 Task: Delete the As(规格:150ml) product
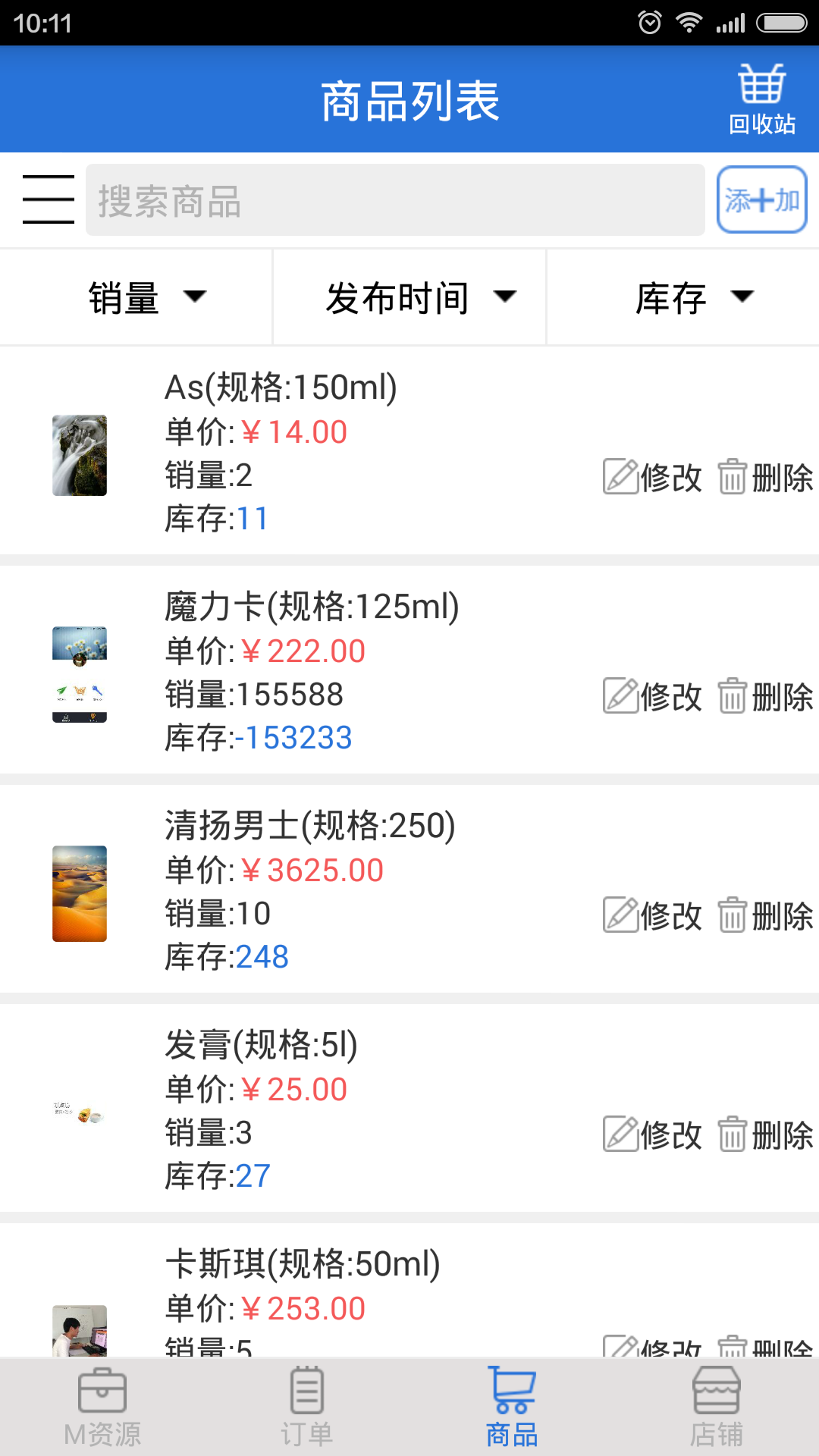[x=765, y=477]
